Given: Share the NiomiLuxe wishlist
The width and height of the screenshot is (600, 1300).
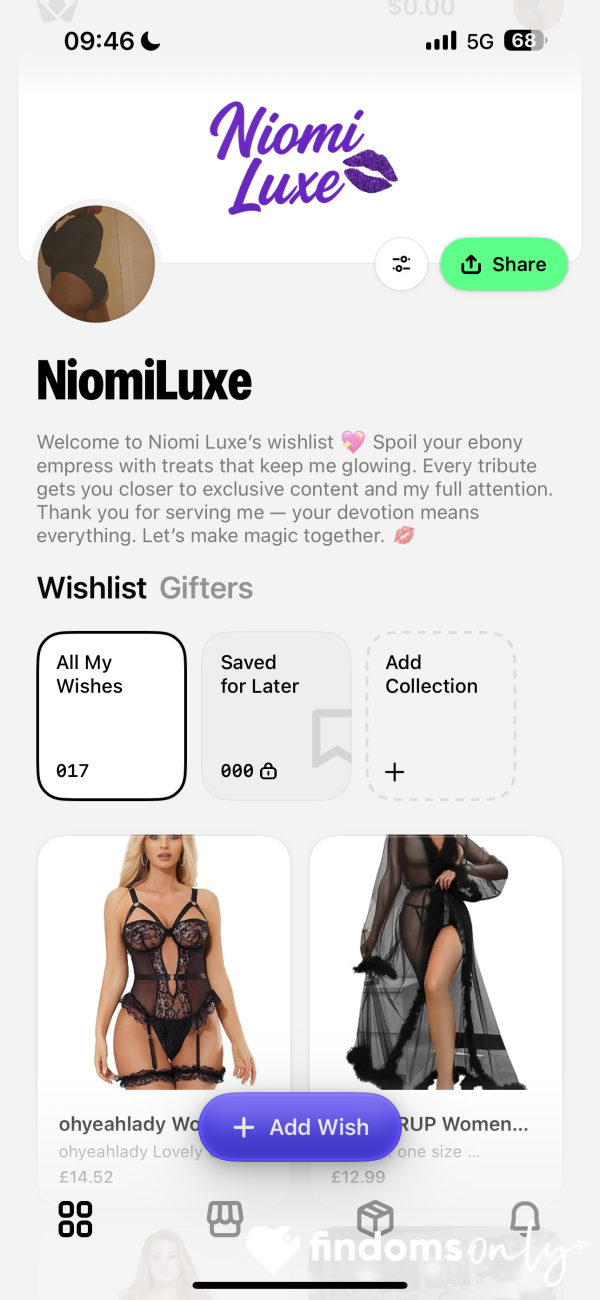Looking at the screenshot, I should pyautogui.click(x=504, y=264).
